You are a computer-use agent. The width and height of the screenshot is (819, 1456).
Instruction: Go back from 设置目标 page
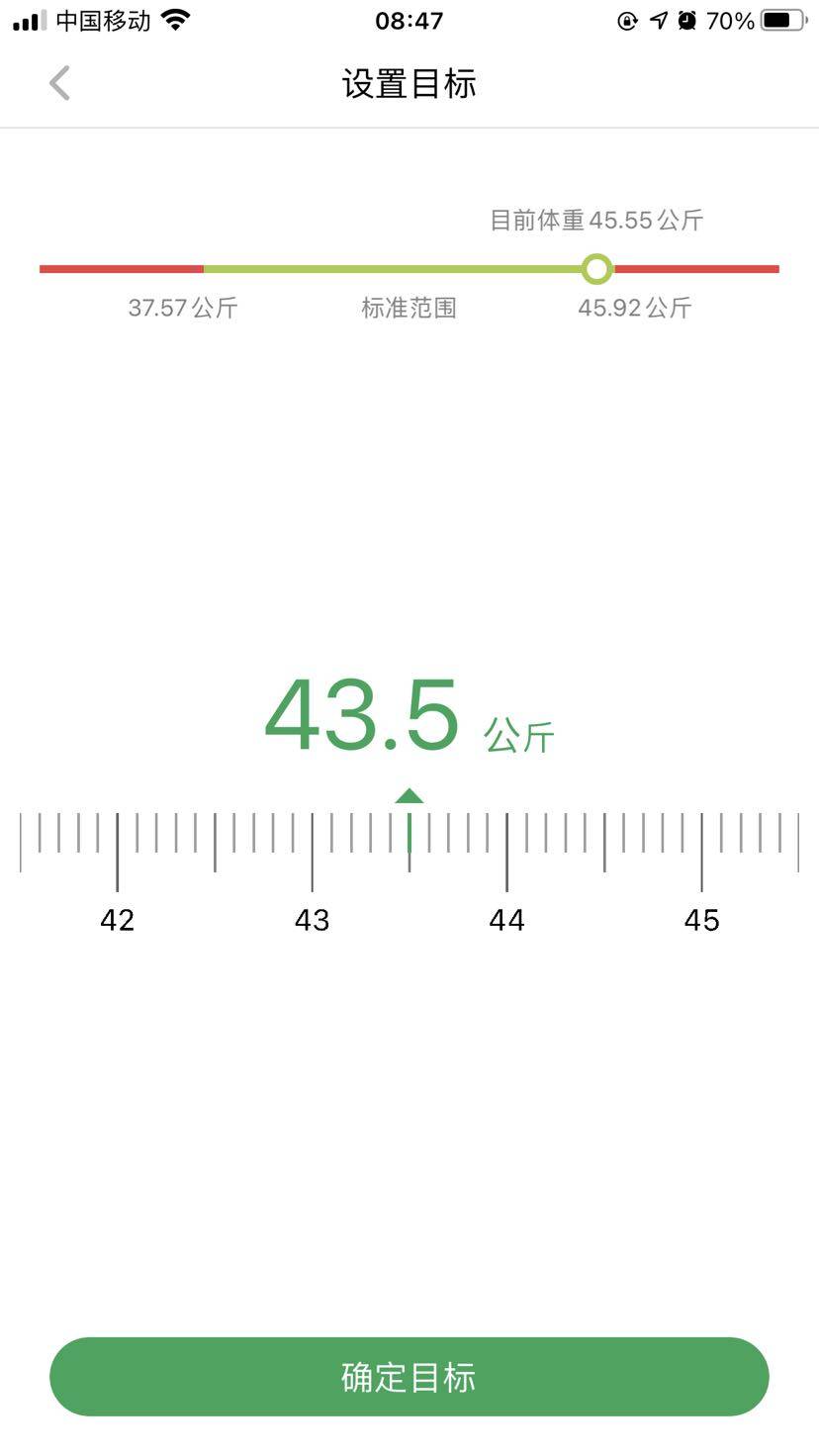click(60, 83)
